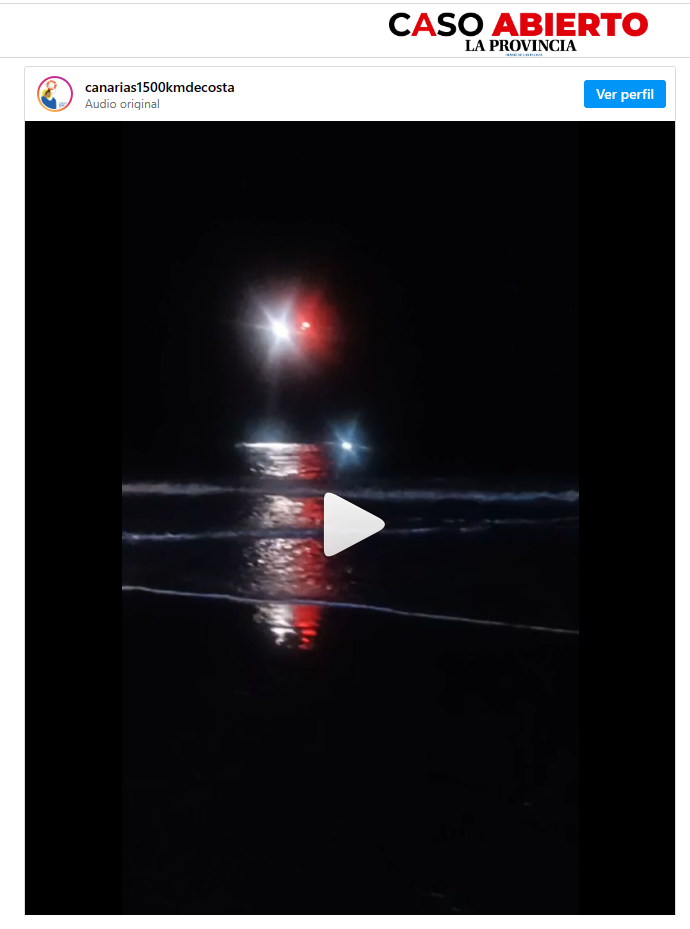Open the Caso Abierto La Provincia header
Viewport: 690px width, 929px height.
pyautogui.click(x=518, y=31)
